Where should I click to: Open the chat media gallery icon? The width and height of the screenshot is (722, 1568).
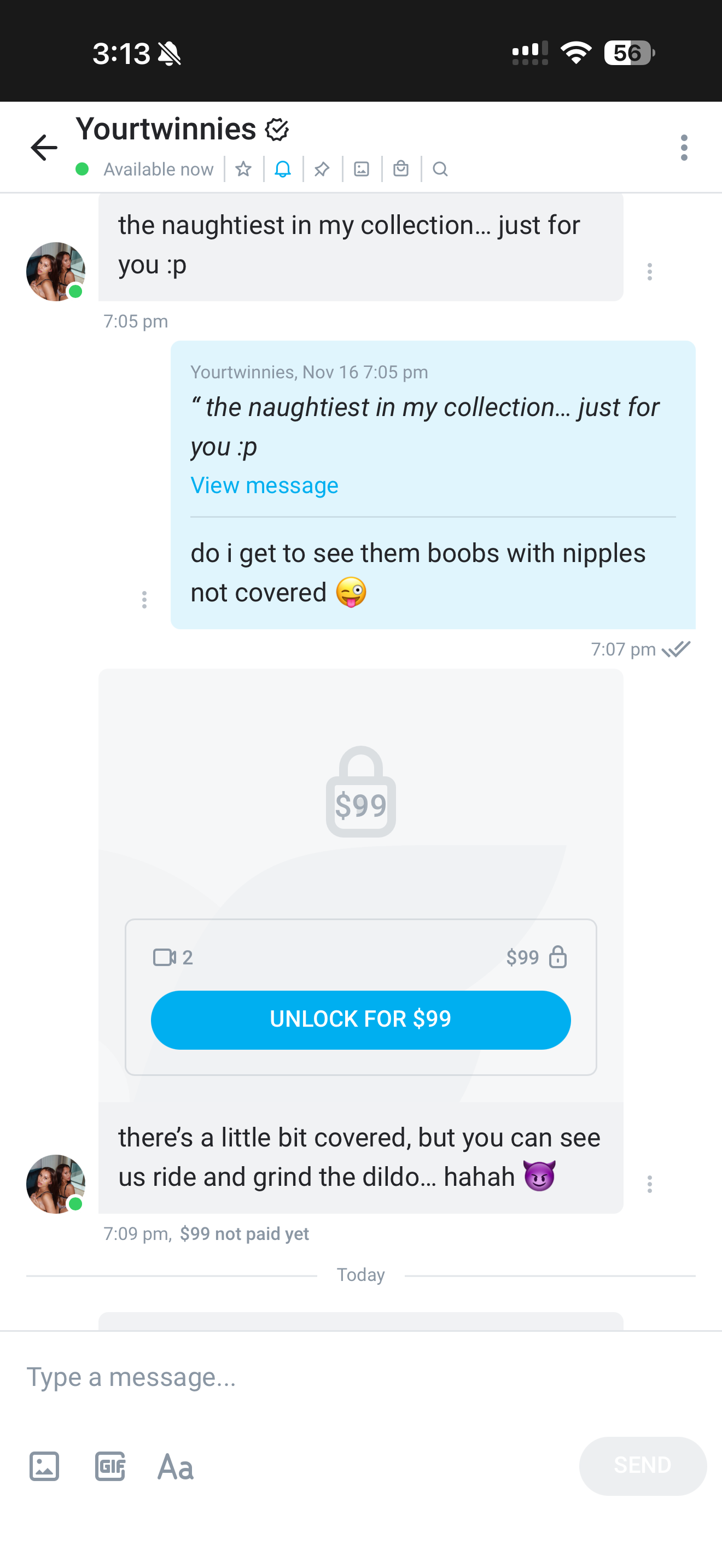coord(362,169)
